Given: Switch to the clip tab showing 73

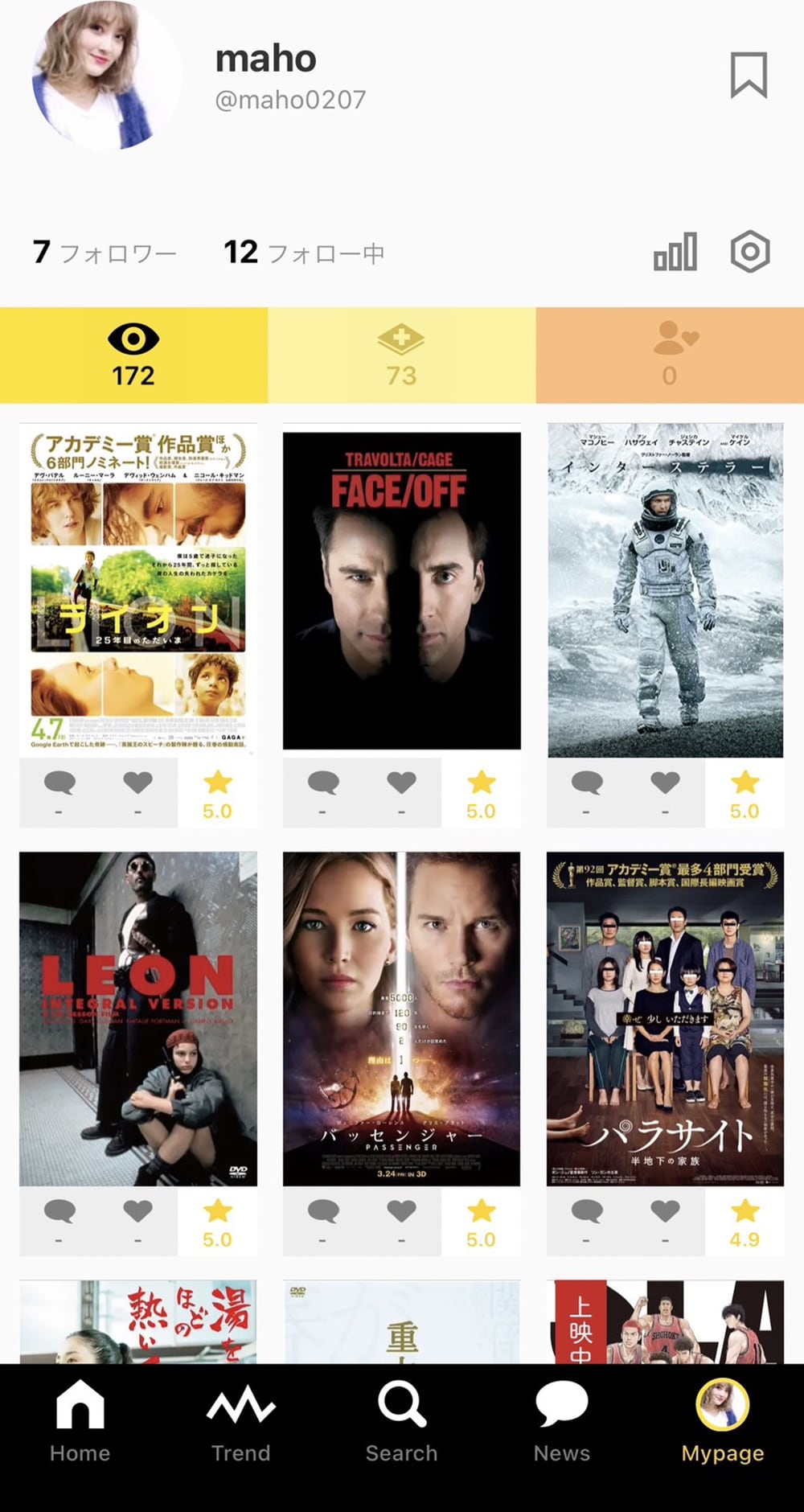Looking at the screenshot, I should click(401, 355).
